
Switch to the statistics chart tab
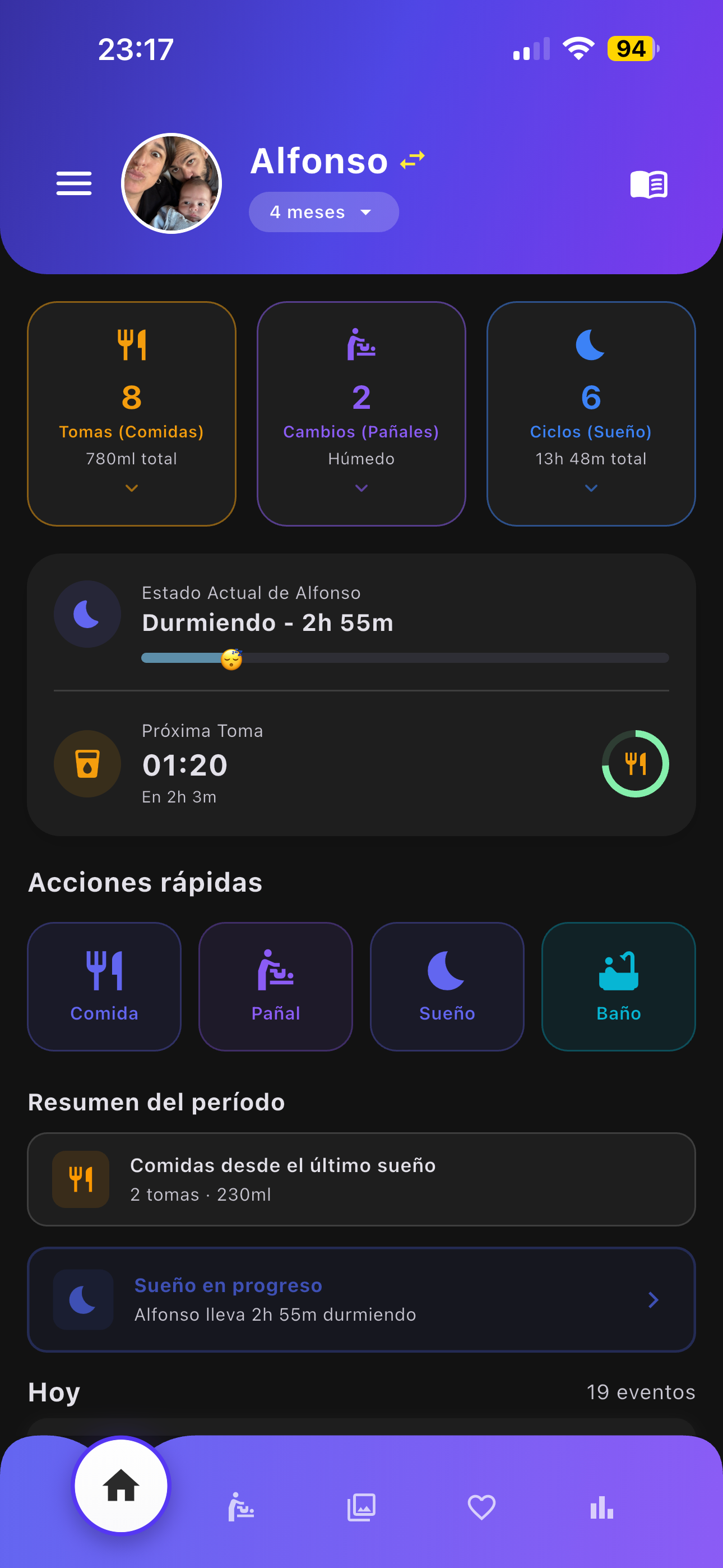[x=602, y=1507]
